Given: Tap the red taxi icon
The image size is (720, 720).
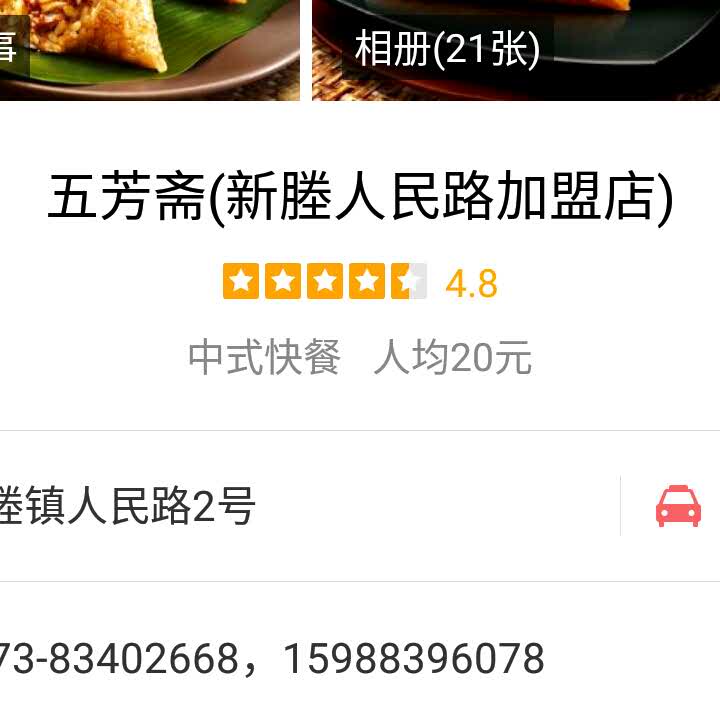Looking at the screenshot, I should 678,506.
